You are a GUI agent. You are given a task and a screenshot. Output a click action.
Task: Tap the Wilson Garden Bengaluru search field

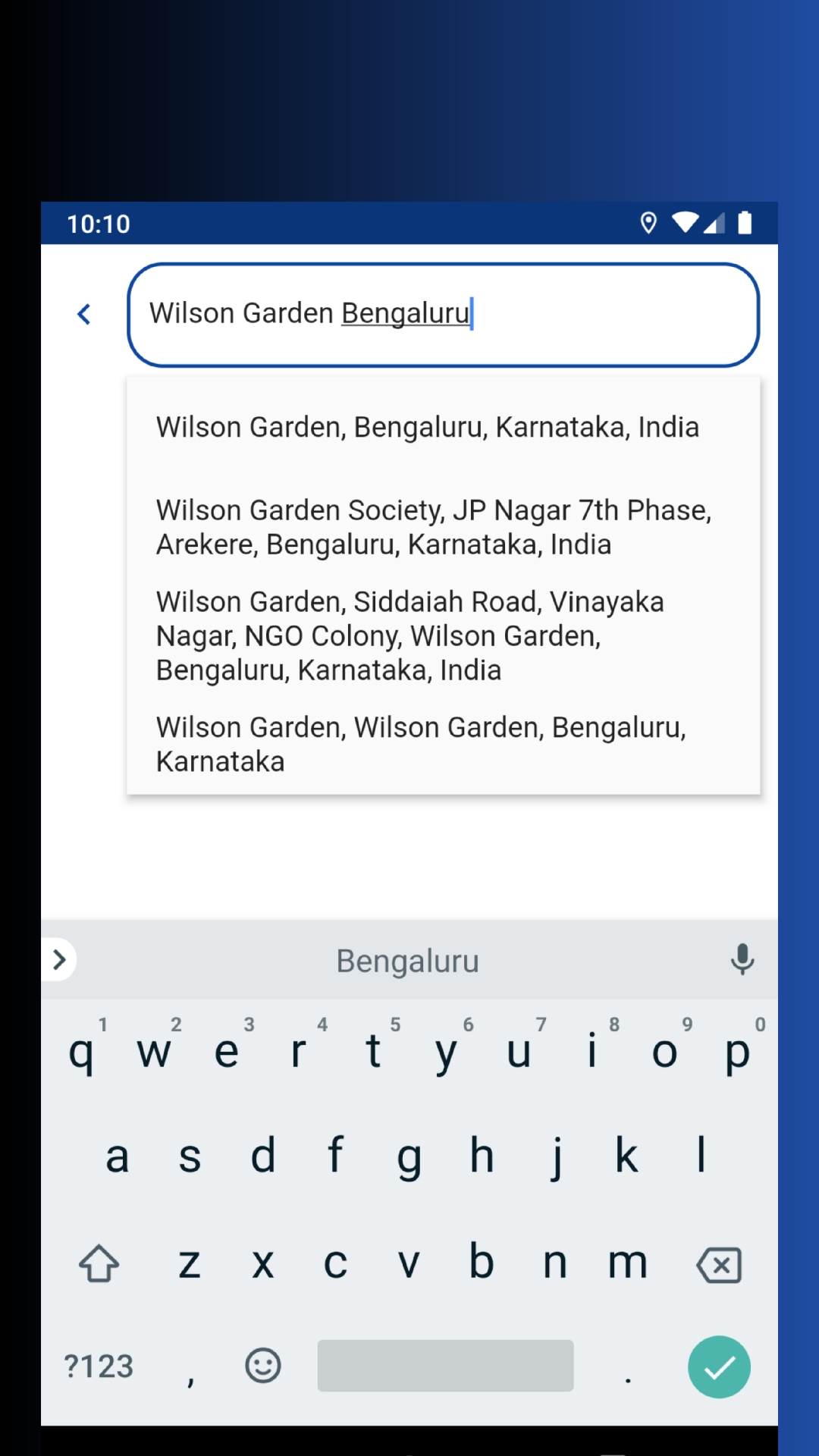tap(444, 315)
